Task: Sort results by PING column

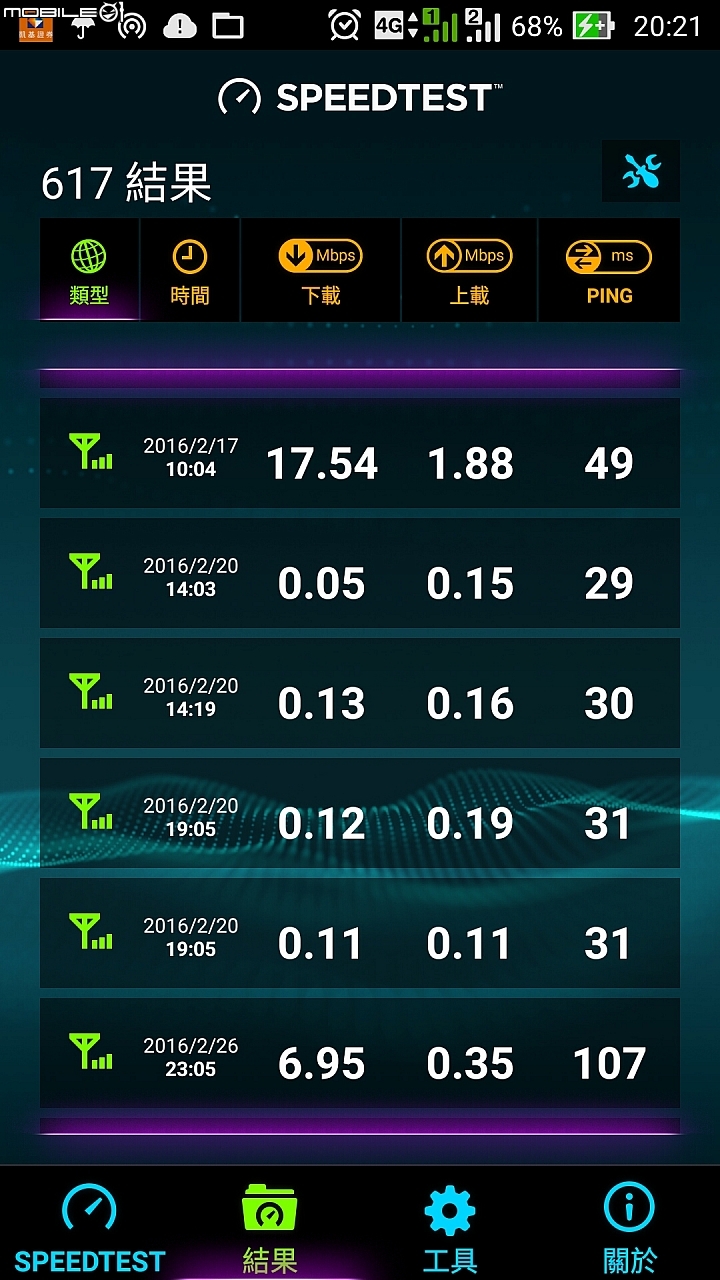Action: click(x=609, y=271)
